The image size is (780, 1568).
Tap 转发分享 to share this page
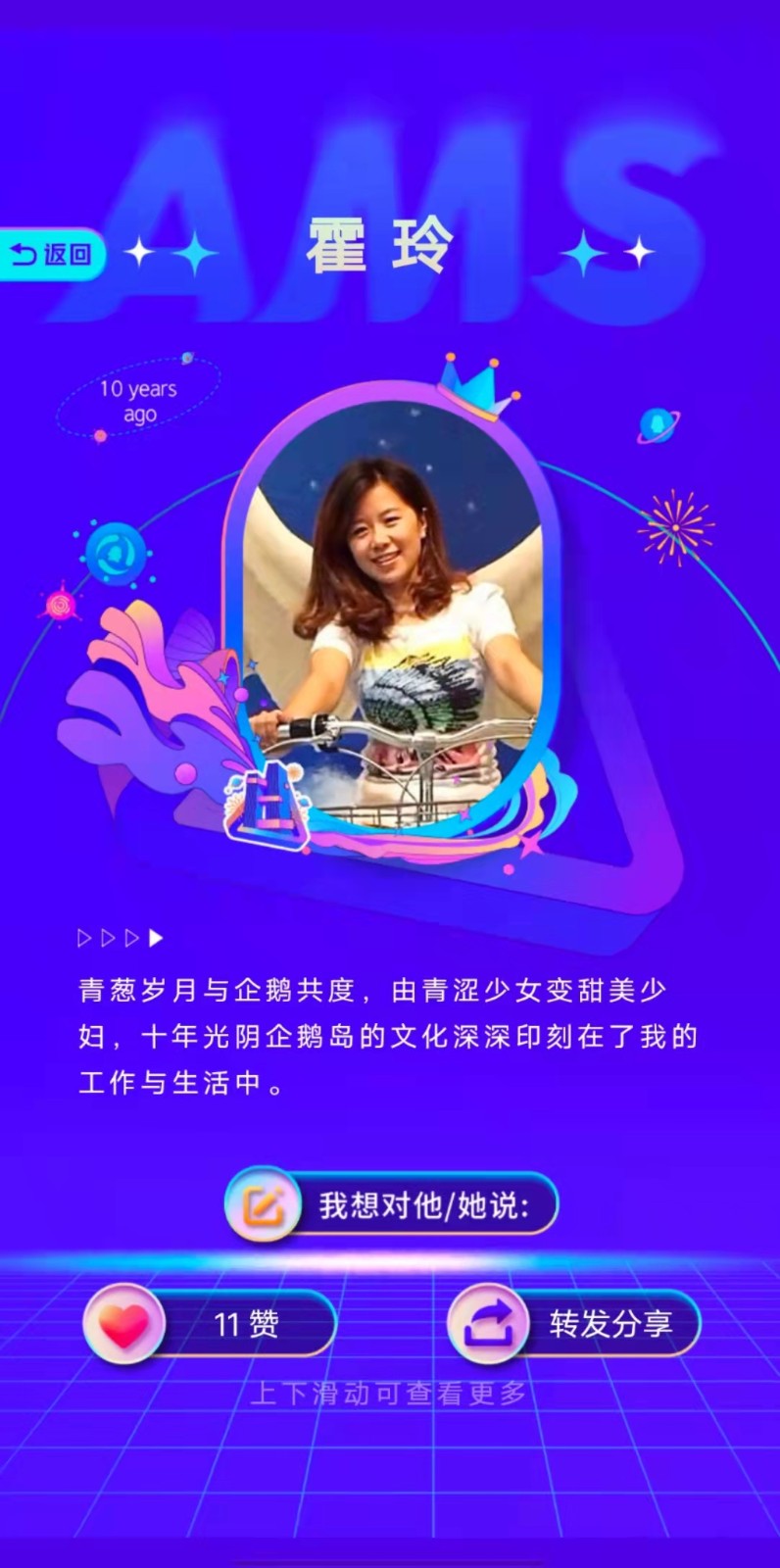pos(574,1324)
